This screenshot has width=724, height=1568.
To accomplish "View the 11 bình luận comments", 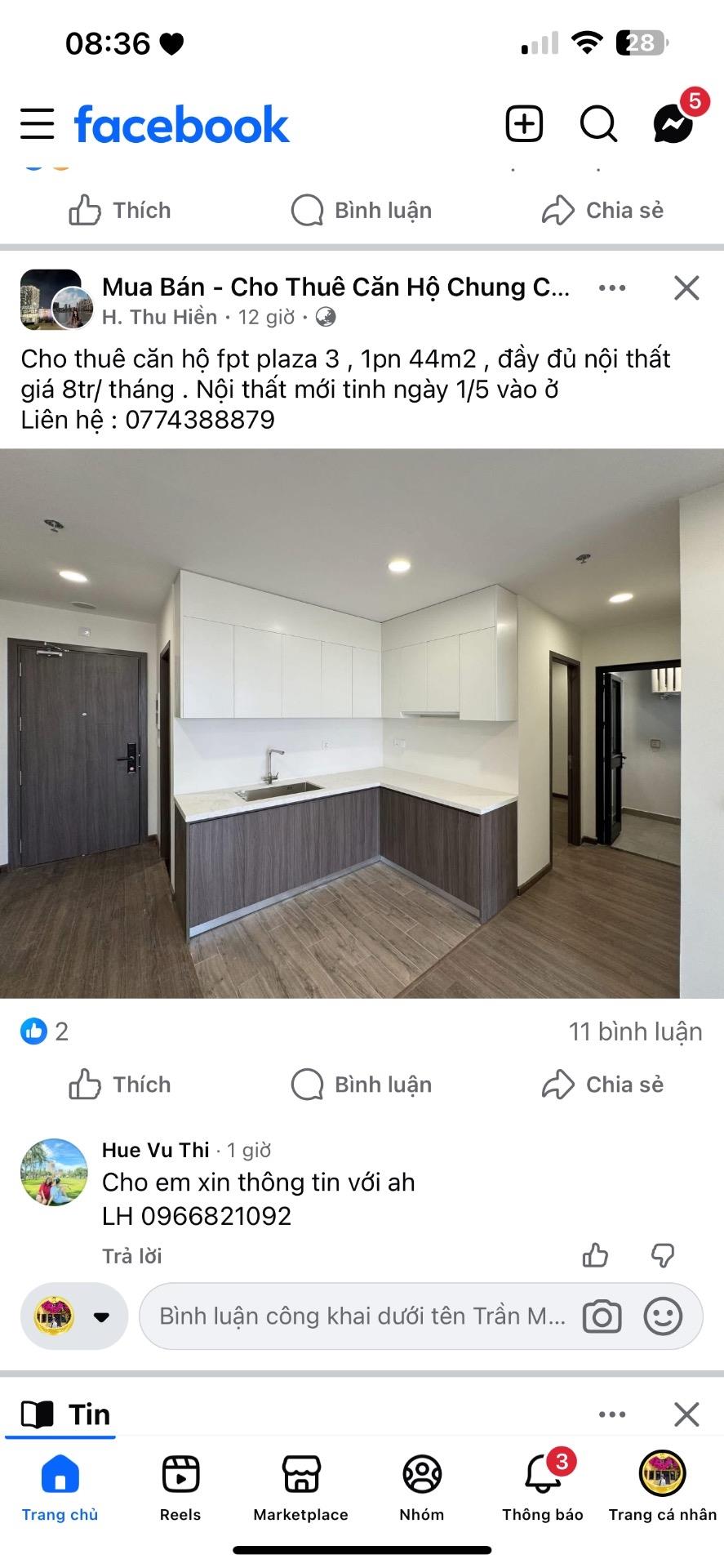I will click(635, 1031).
